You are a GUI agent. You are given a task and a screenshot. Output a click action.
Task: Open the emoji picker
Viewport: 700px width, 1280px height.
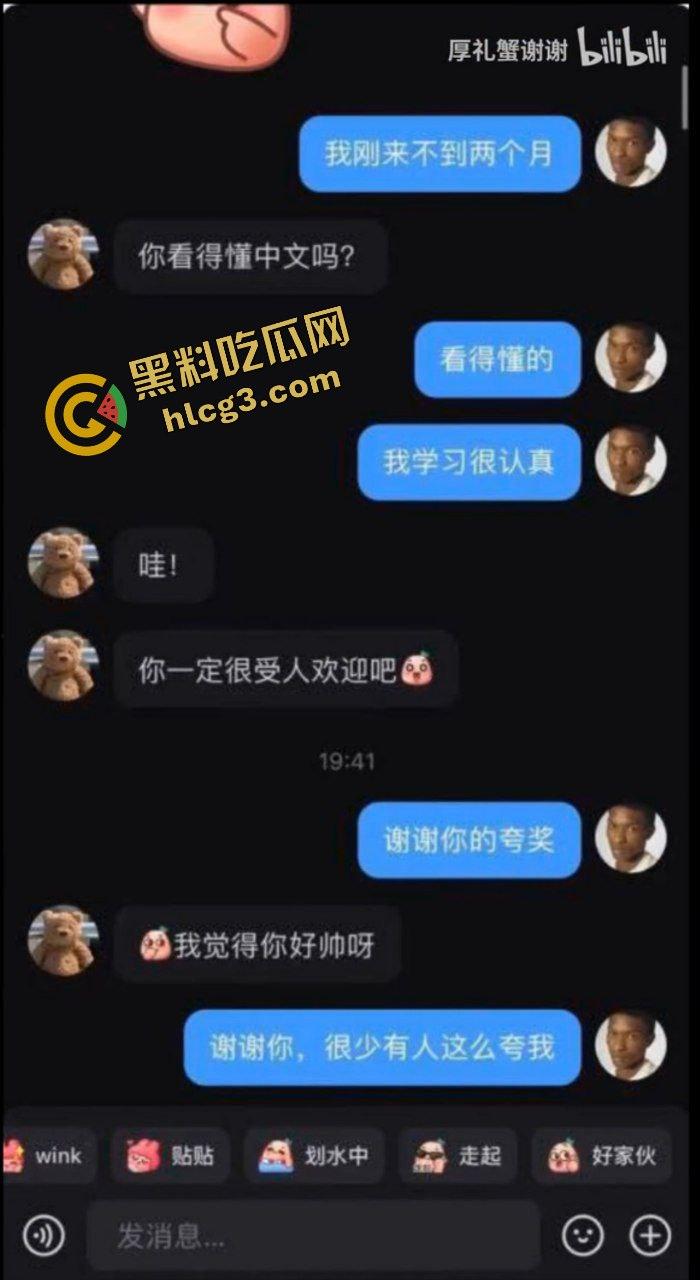(x=583, y=1236)
